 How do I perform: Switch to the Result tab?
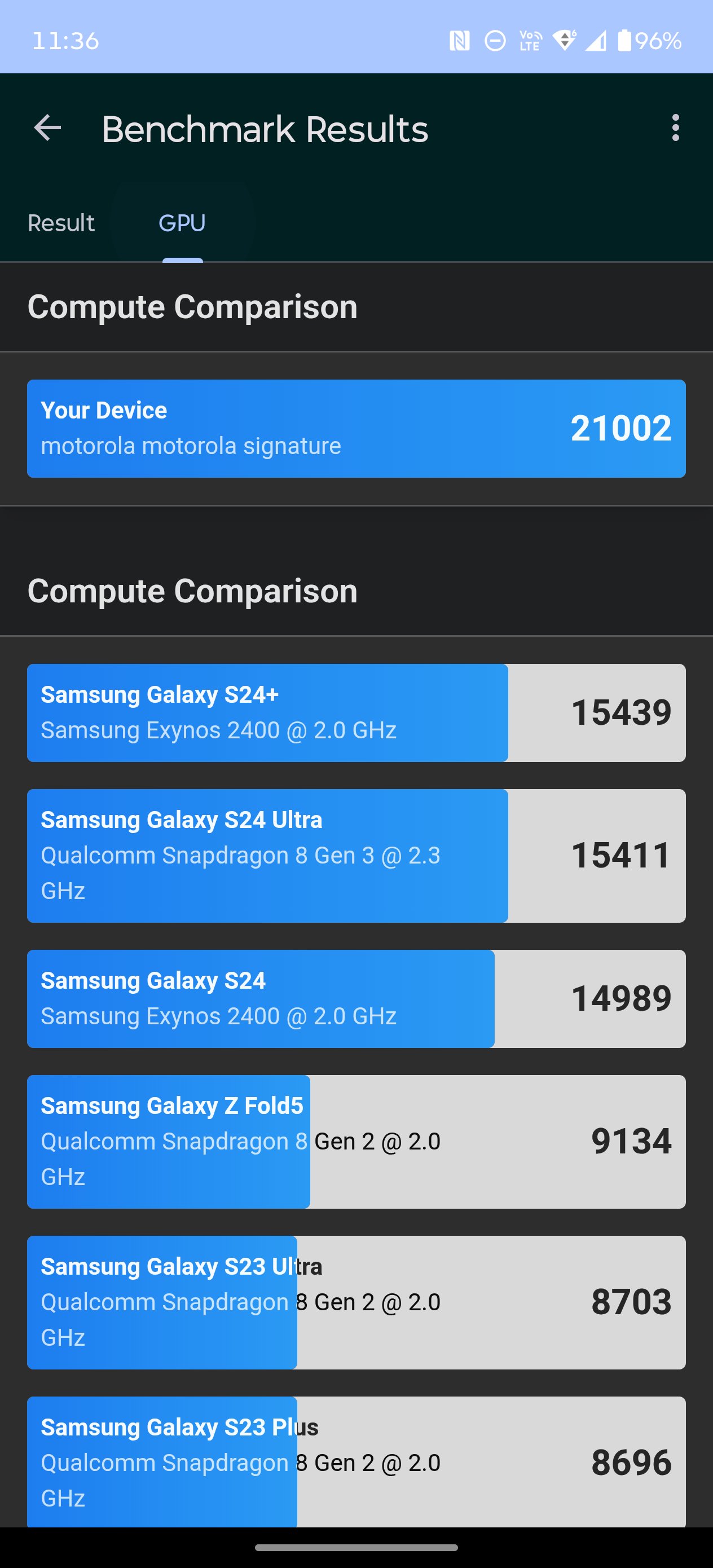click(61, 223)
